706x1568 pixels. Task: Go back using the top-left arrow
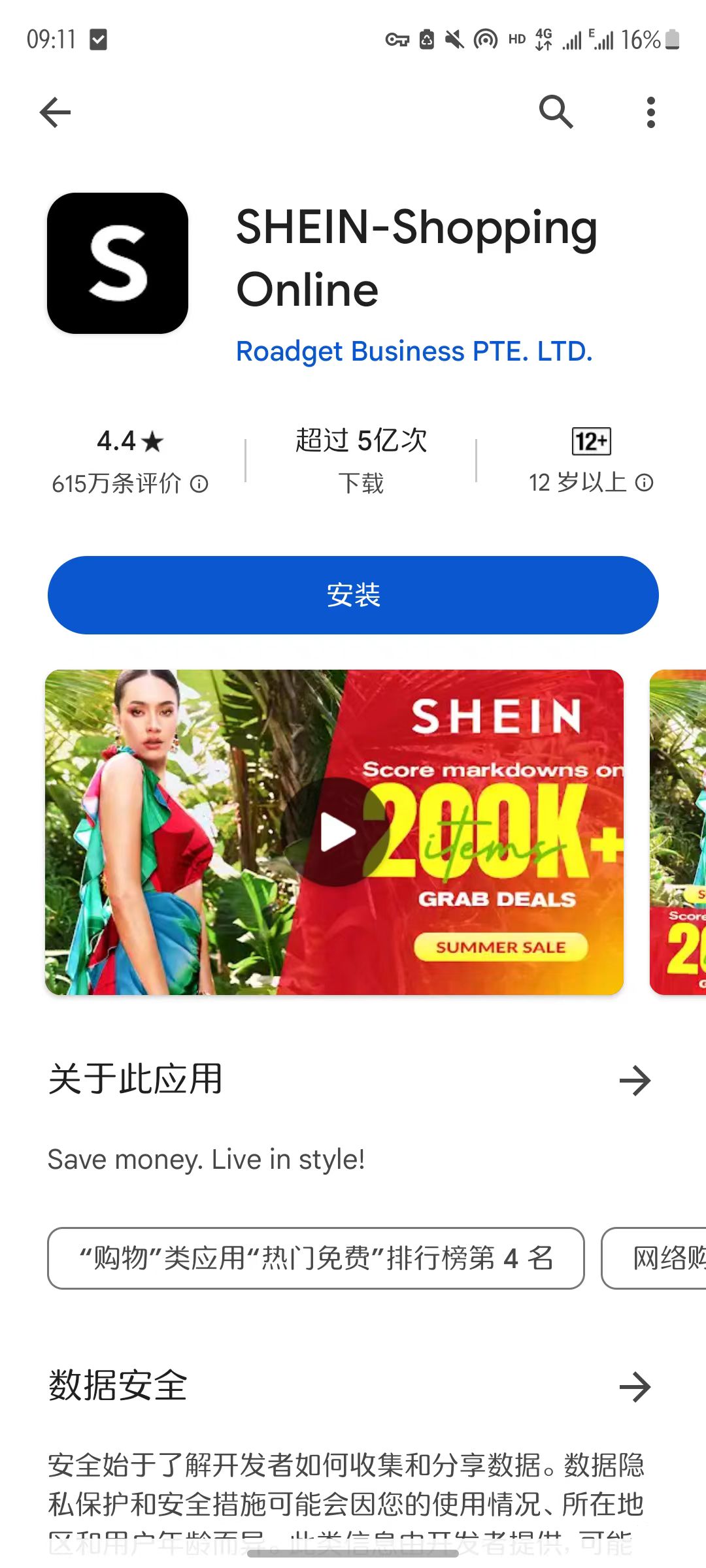point(55,112)
